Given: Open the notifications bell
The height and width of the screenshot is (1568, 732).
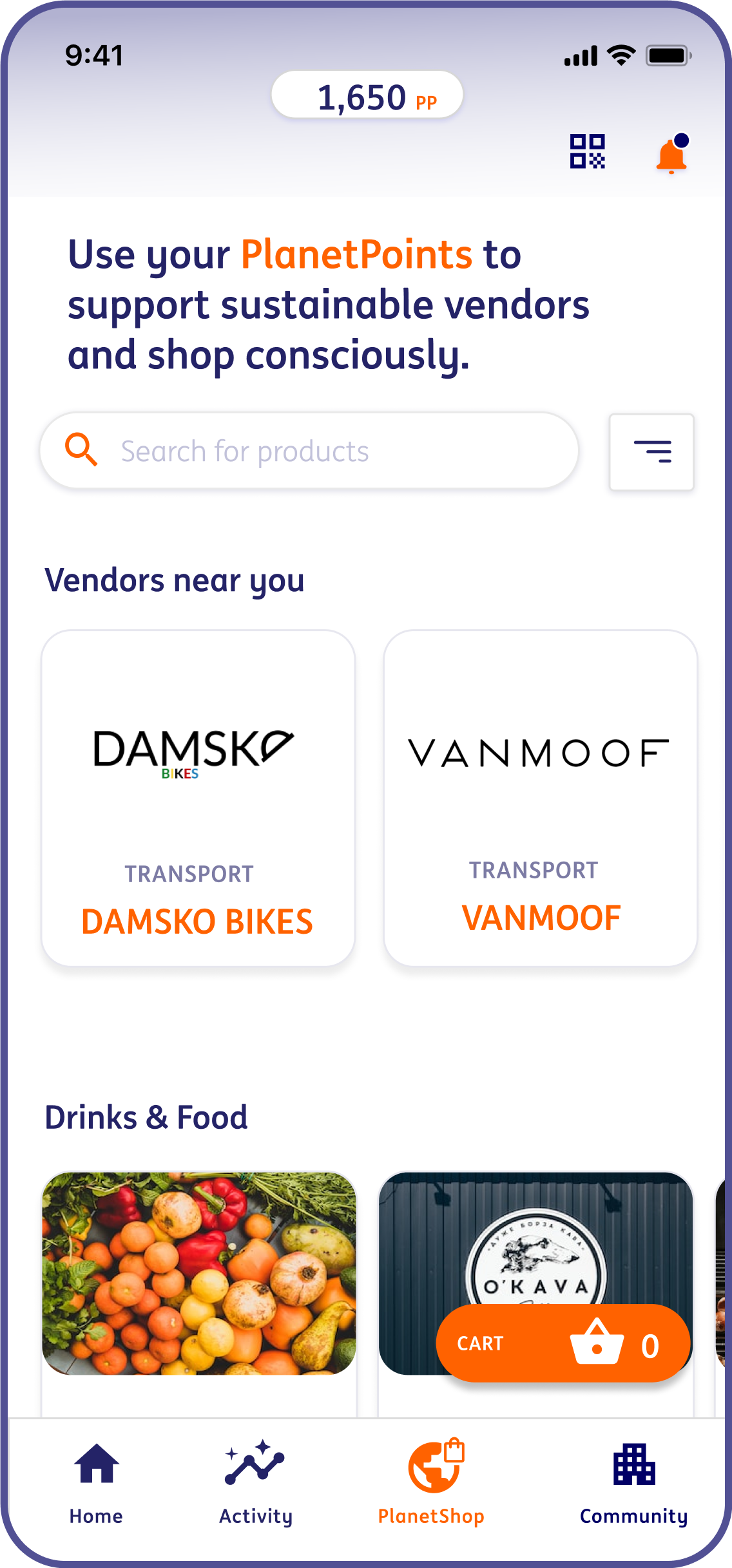Looking at the screenshot, I should 671,155.
